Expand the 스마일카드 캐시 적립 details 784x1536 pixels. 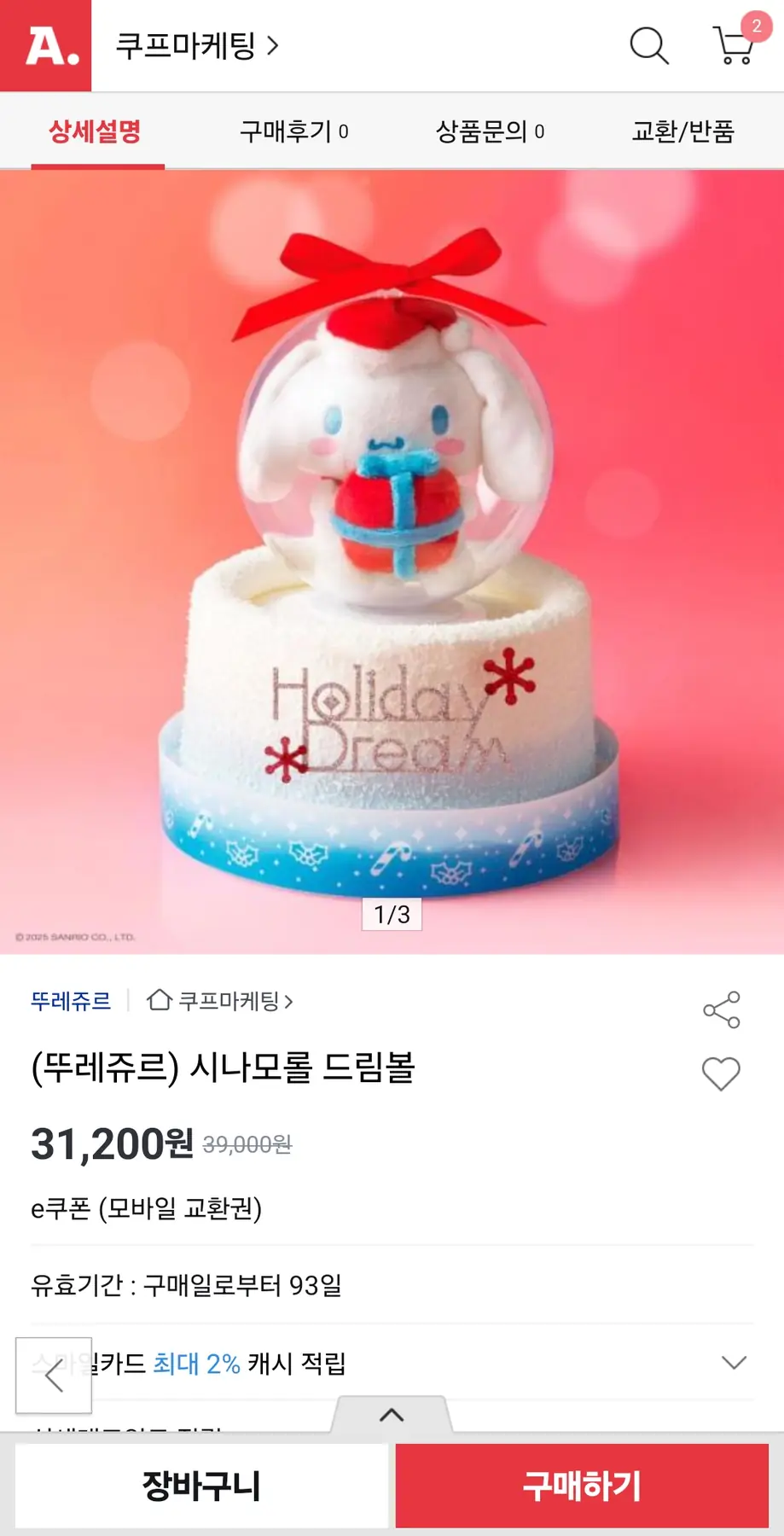pos(734,1363)
